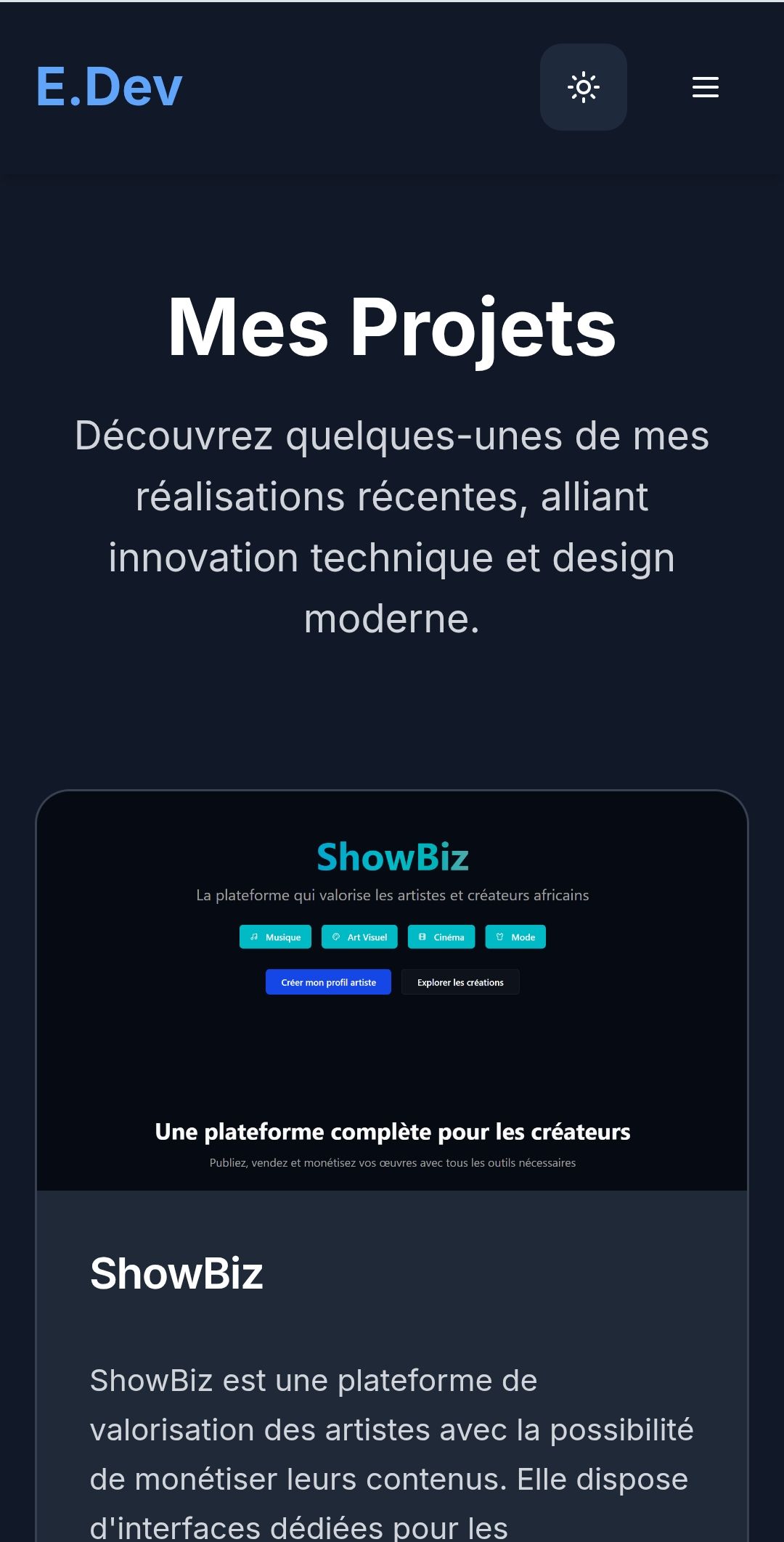Open the hamburger navigation menu
Image resolution: width=784 pixels, height=1542 pixels.
click(x=705, y=87)
